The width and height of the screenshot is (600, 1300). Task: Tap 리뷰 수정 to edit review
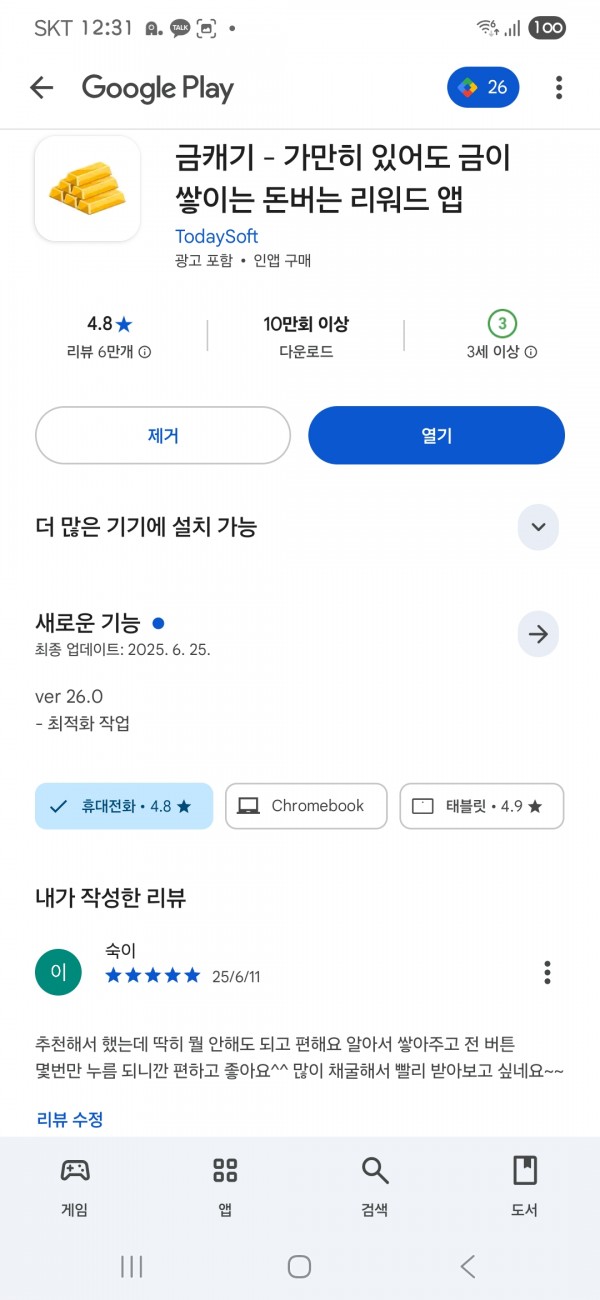pos(69,1119)
